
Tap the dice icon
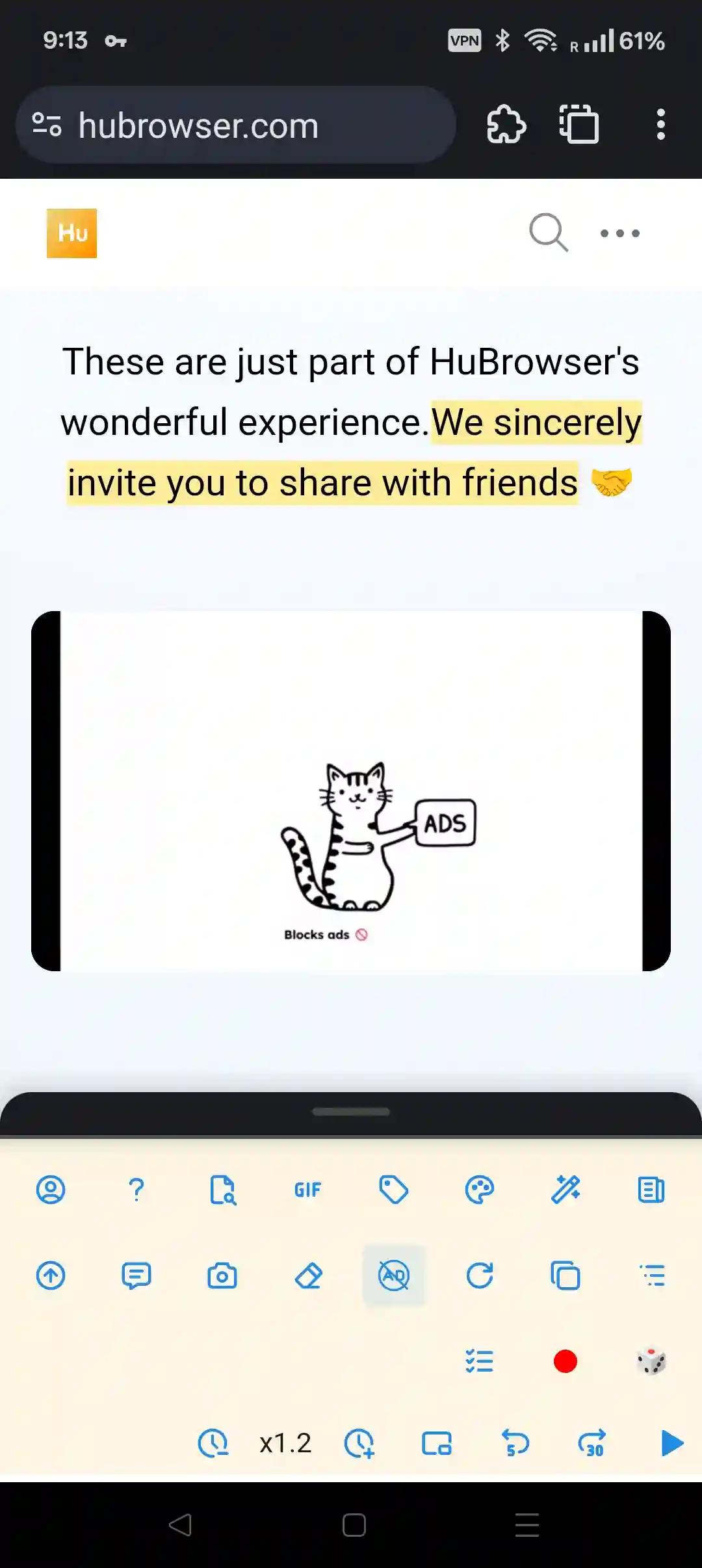651,1361
